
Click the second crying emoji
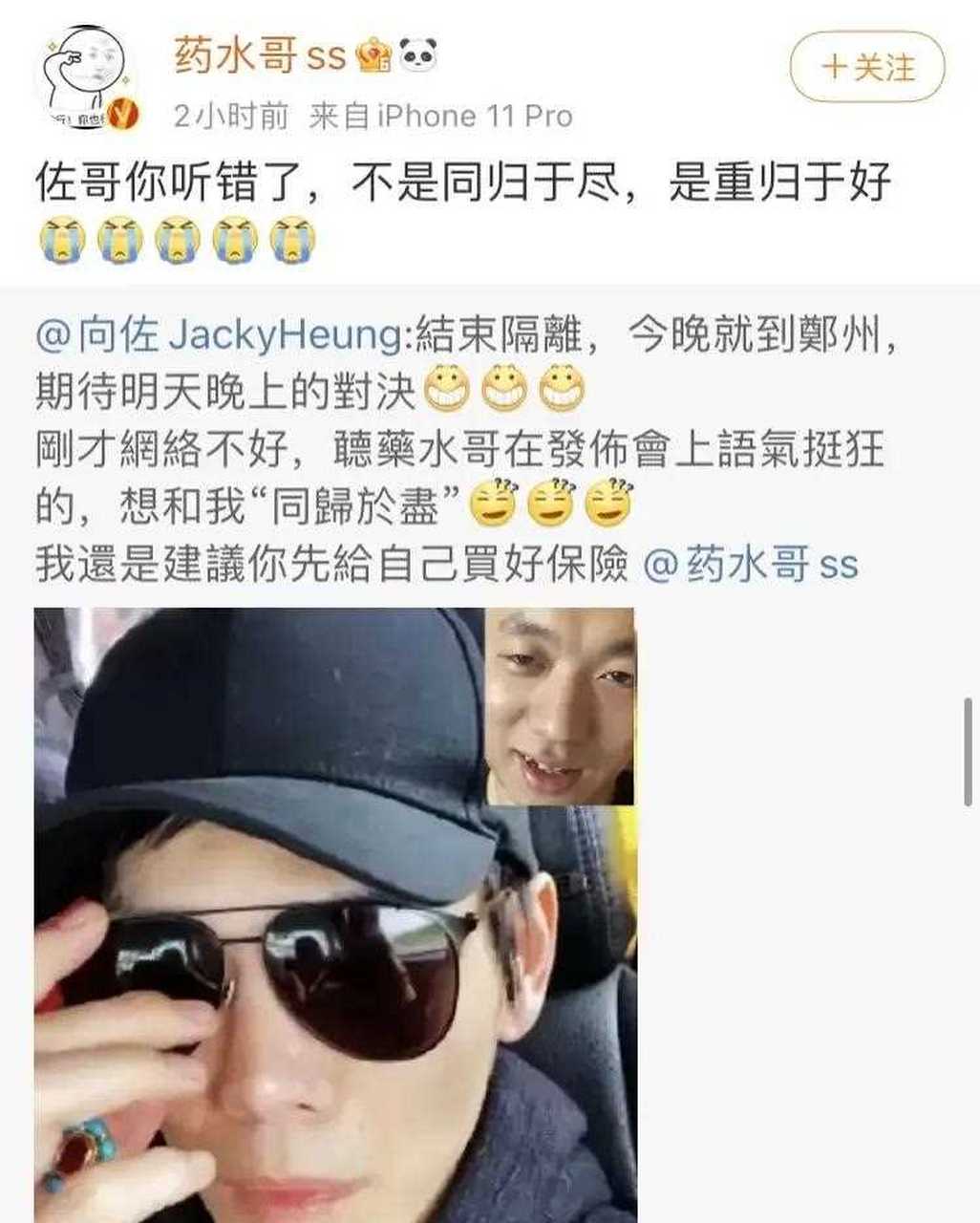118,239
